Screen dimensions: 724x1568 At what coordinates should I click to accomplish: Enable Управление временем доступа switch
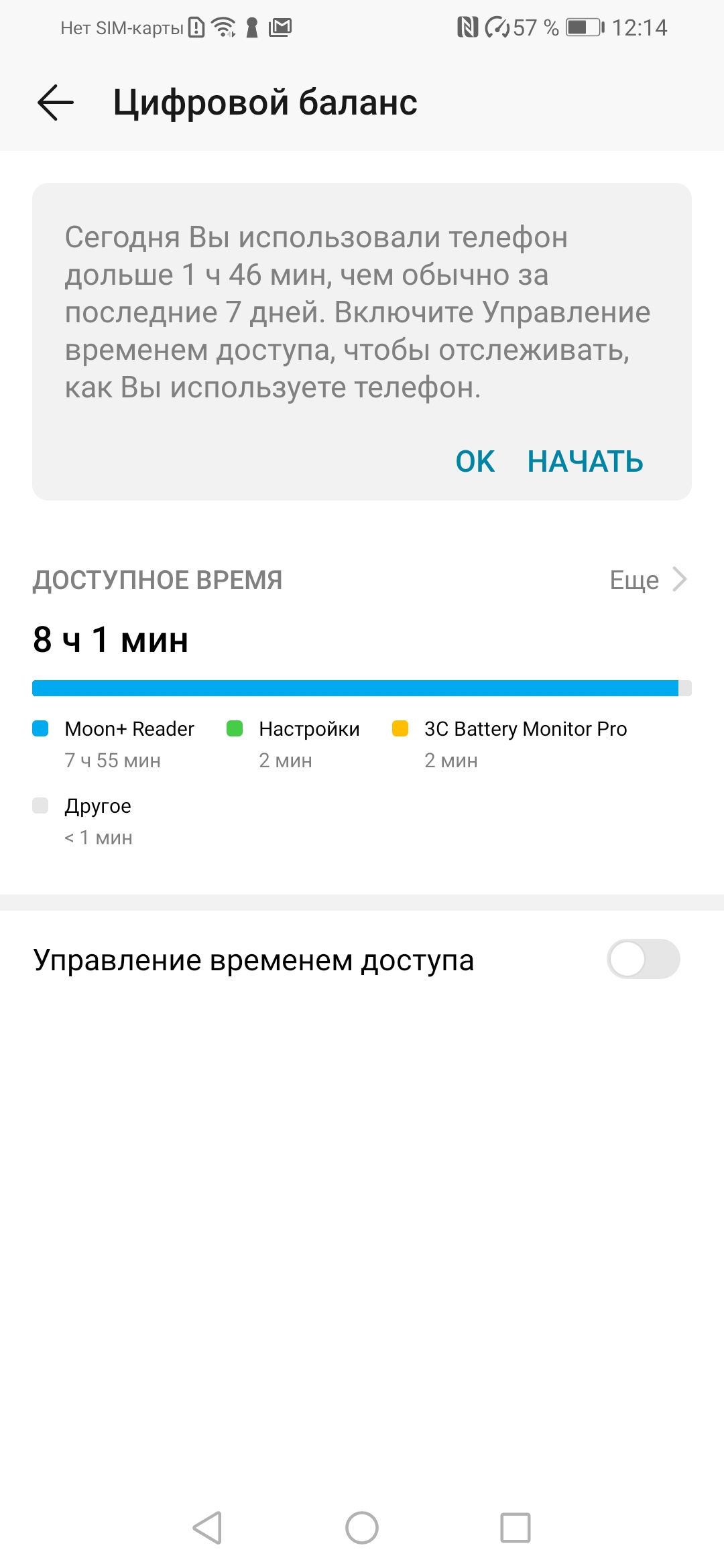[x=643, y=959]
